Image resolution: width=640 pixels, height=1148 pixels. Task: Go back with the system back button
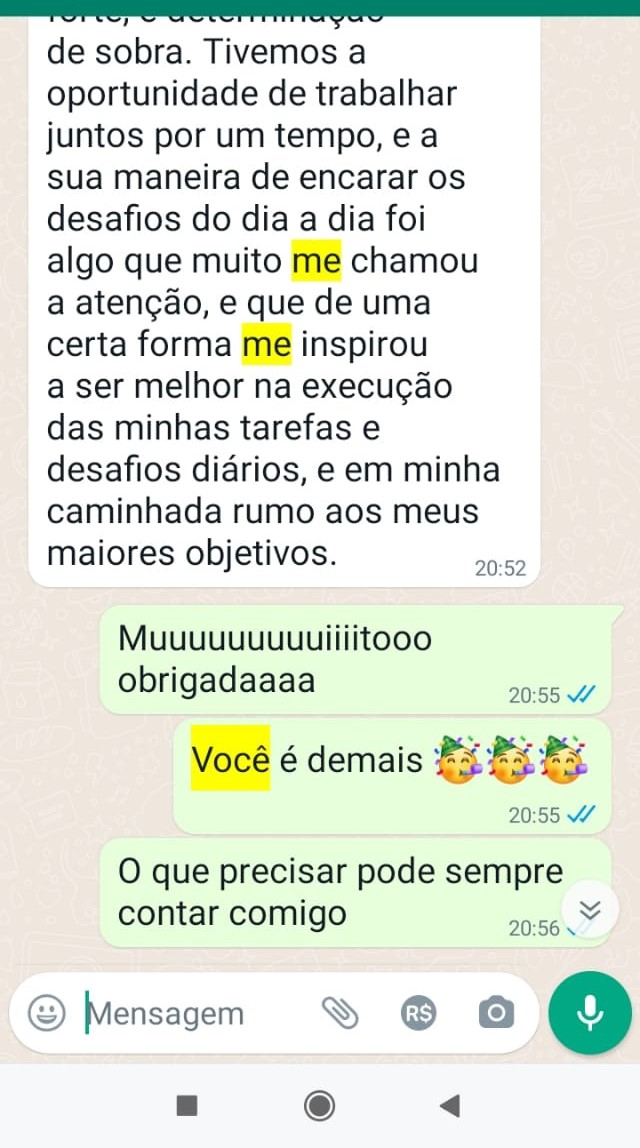450,1105
